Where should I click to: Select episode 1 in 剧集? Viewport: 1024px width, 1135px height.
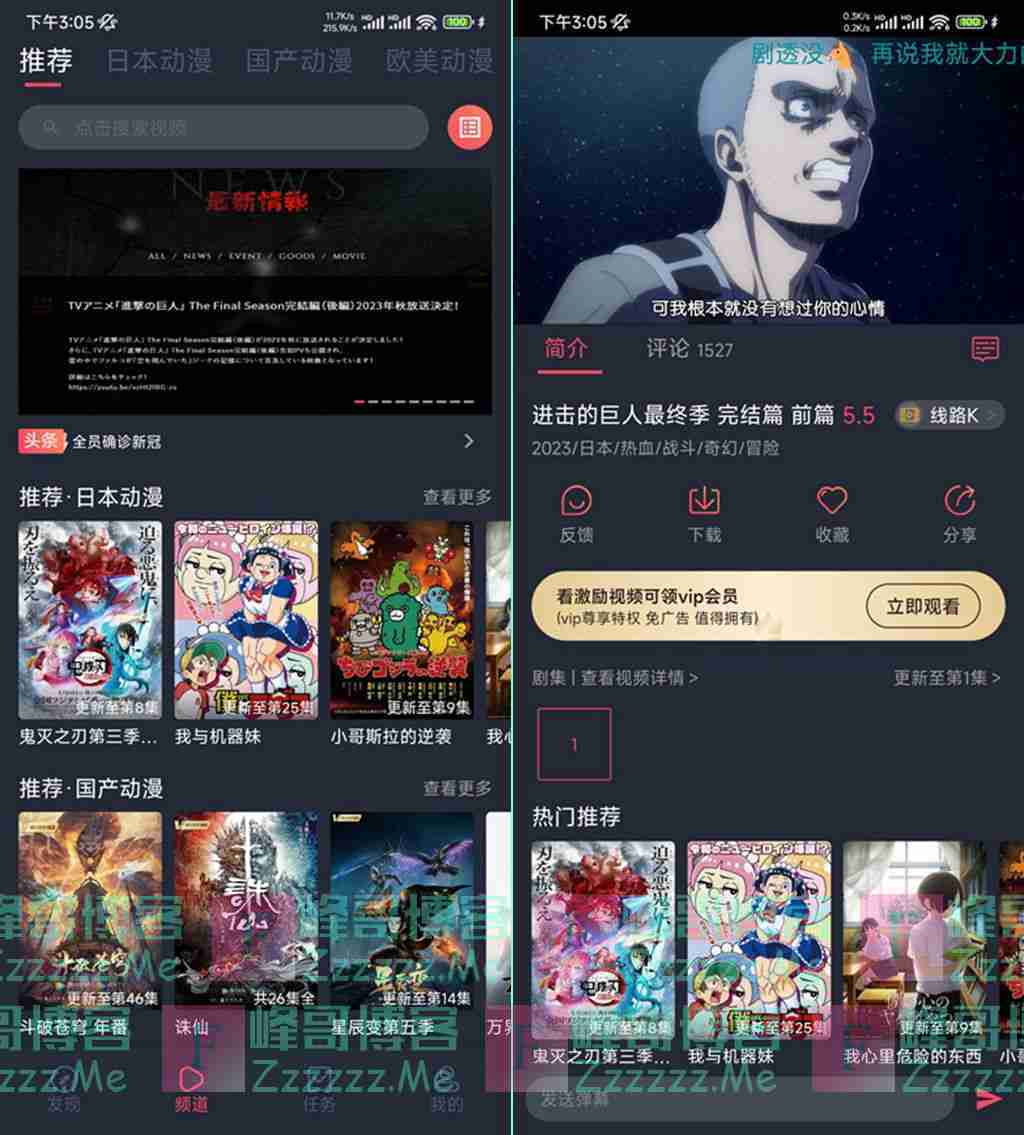tap(574, 744)
